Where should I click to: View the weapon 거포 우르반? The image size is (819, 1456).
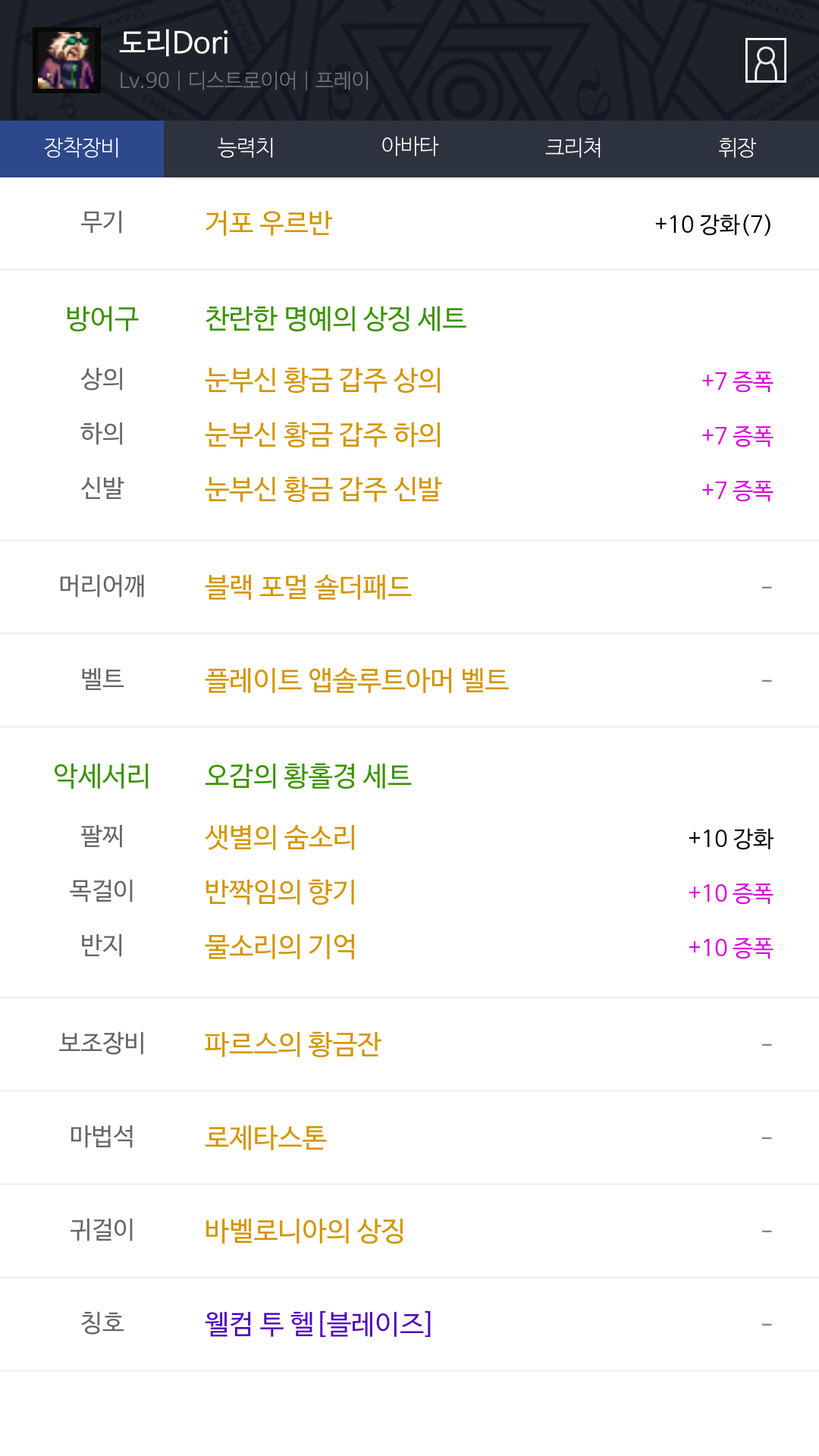tap(268, 223)
